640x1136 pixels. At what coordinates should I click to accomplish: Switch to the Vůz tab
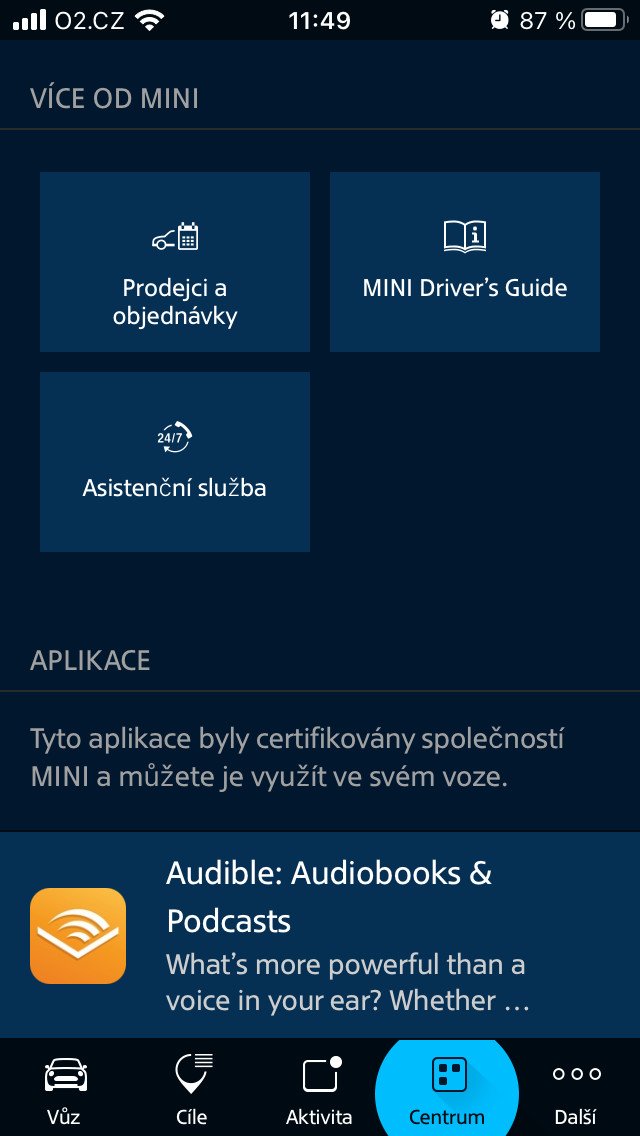pos(64,1089)
